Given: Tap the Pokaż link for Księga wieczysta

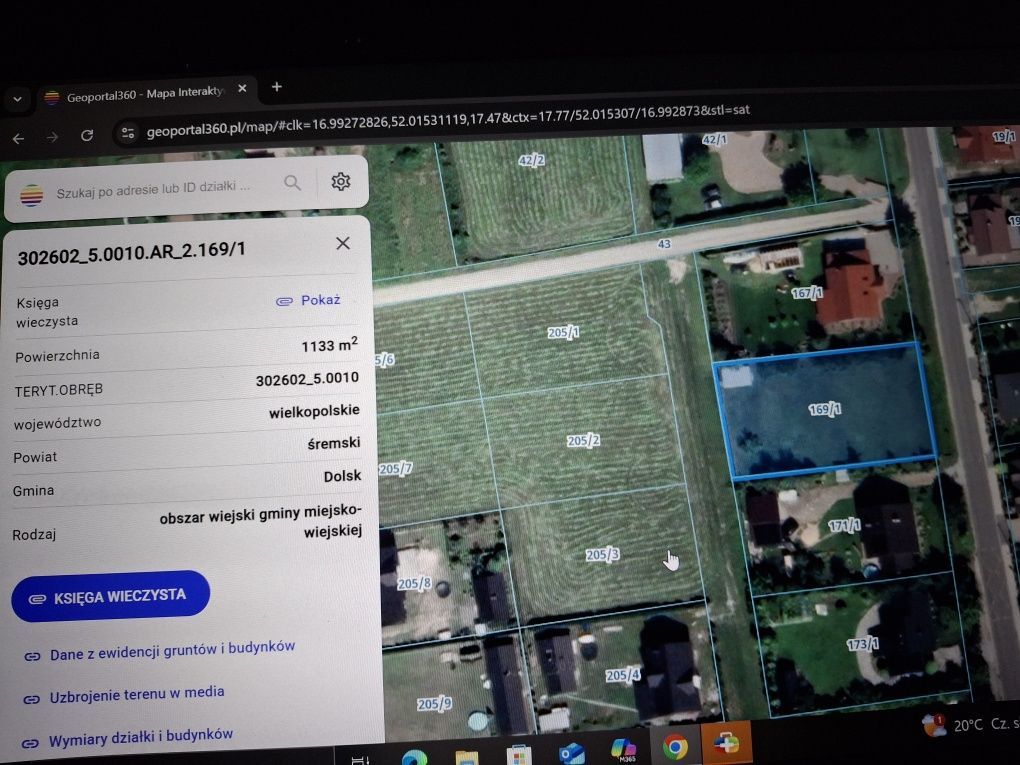Looking at the screenshot, I should coord(310,300).
